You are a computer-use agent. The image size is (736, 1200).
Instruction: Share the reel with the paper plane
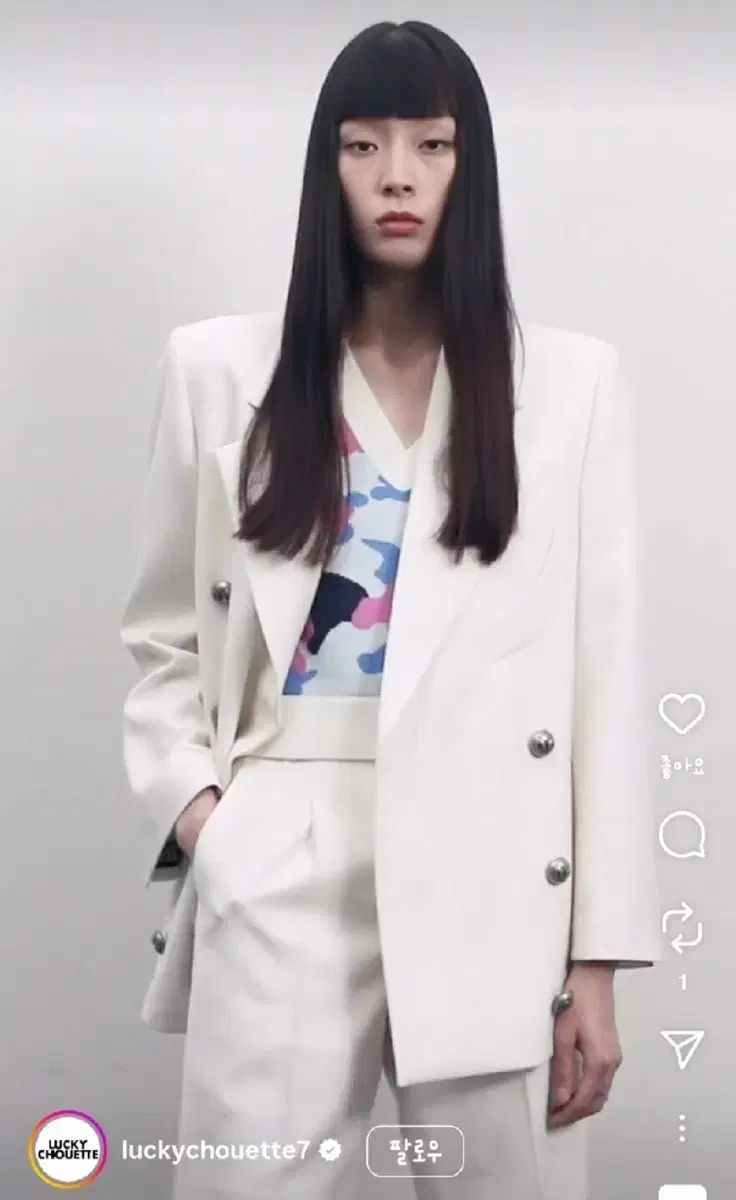tap(682, 1049)
